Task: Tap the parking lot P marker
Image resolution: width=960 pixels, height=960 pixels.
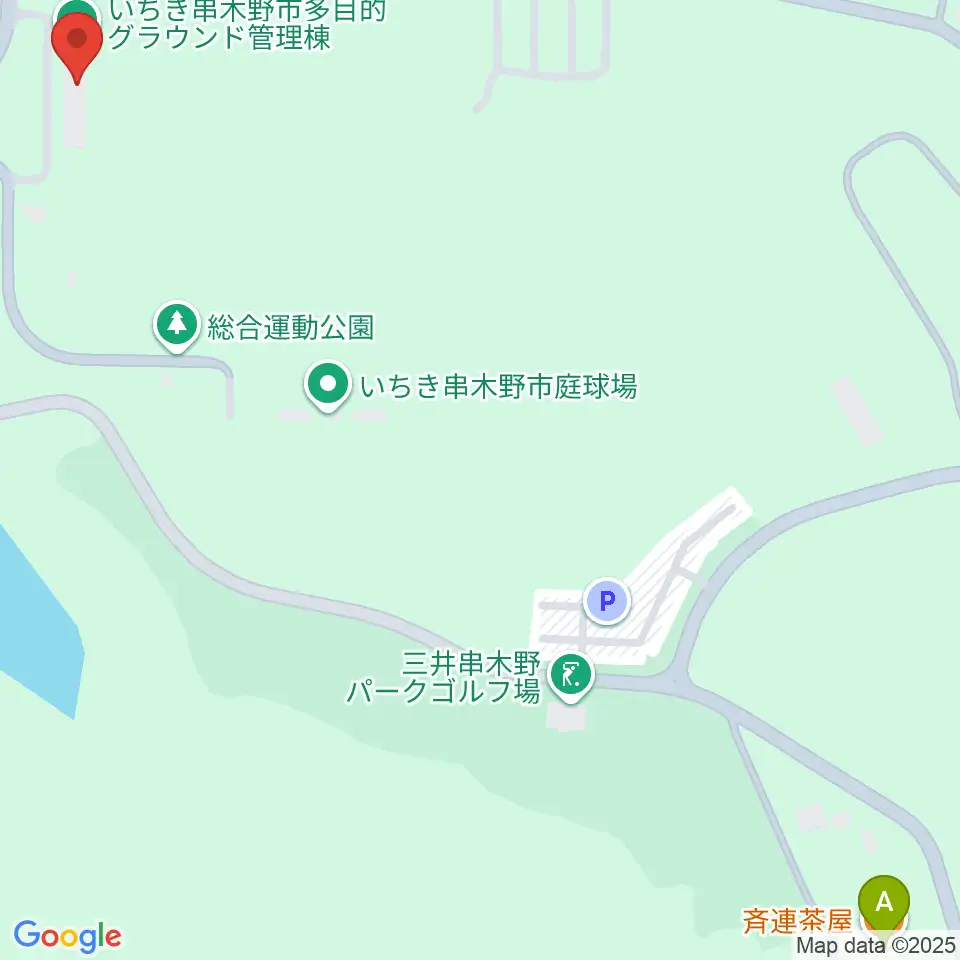Action: (x=606, y=601)
